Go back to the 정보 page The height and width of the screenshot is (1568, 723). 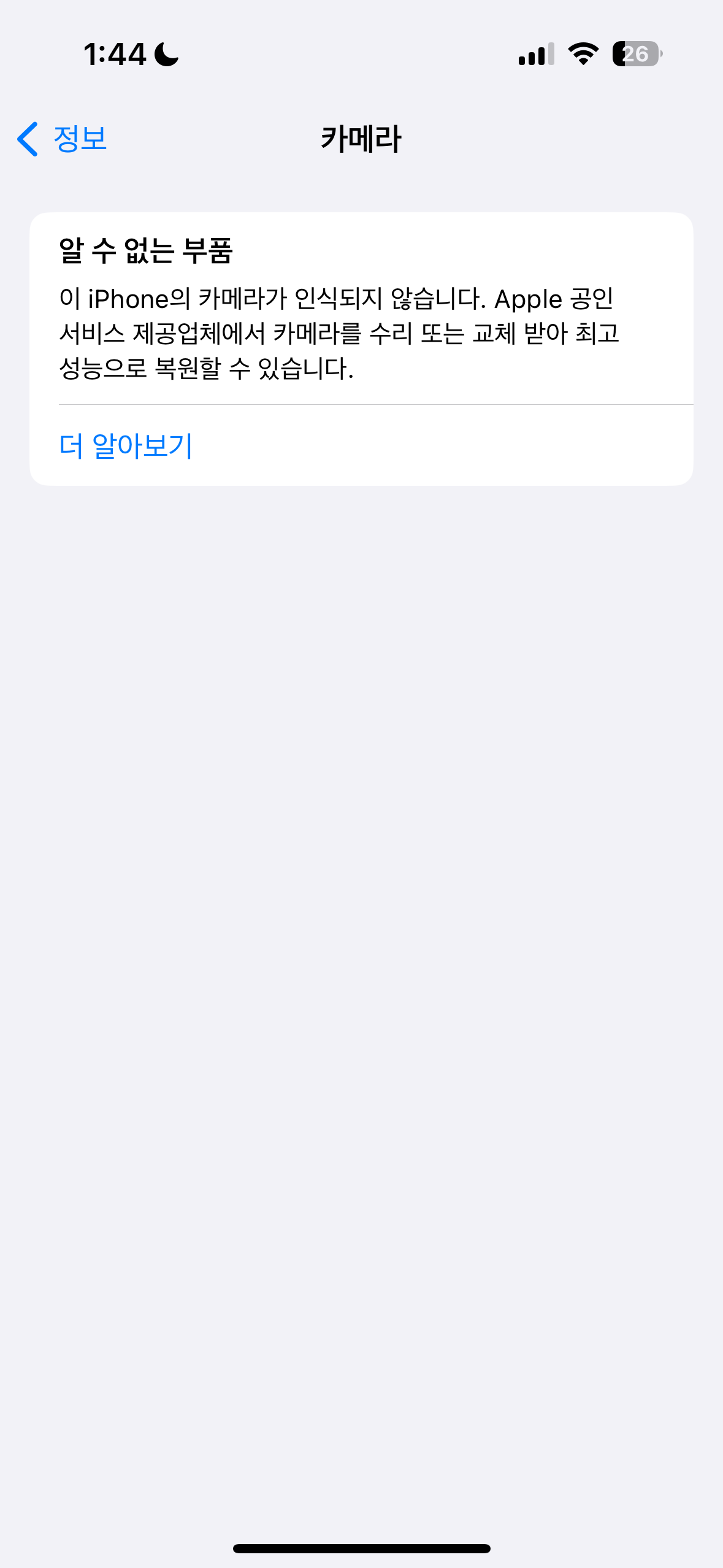click(x=63, y=139)
